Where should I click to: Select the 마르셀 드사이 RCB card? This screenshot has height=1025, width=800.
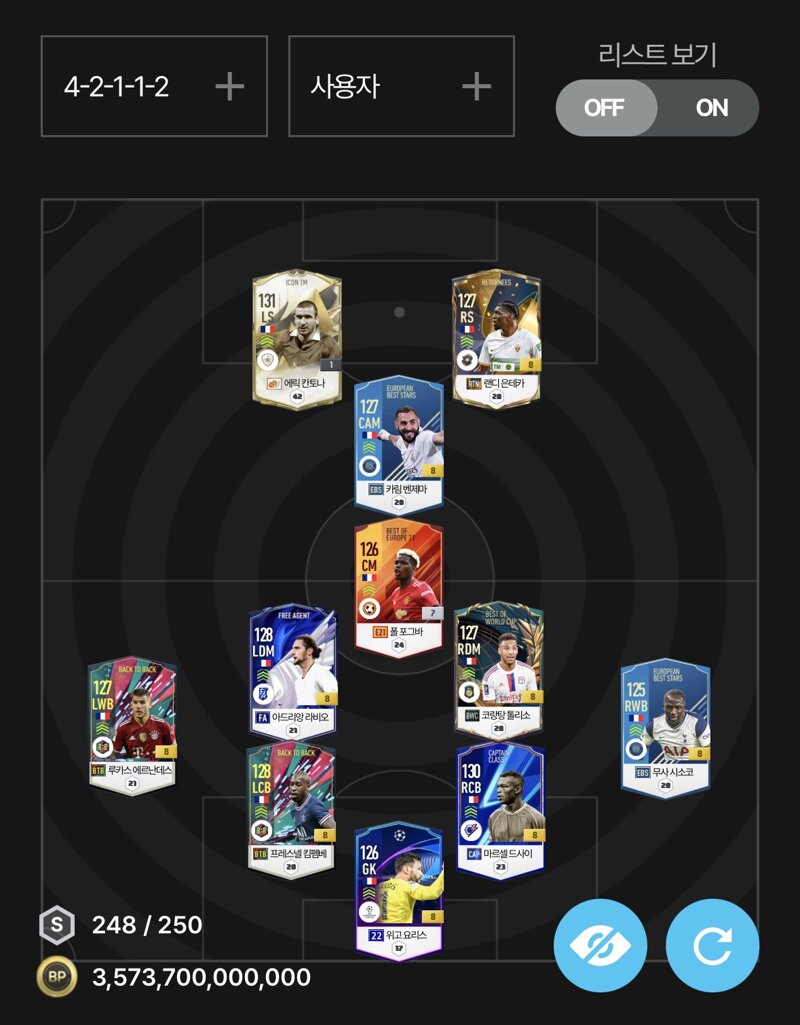500,810
